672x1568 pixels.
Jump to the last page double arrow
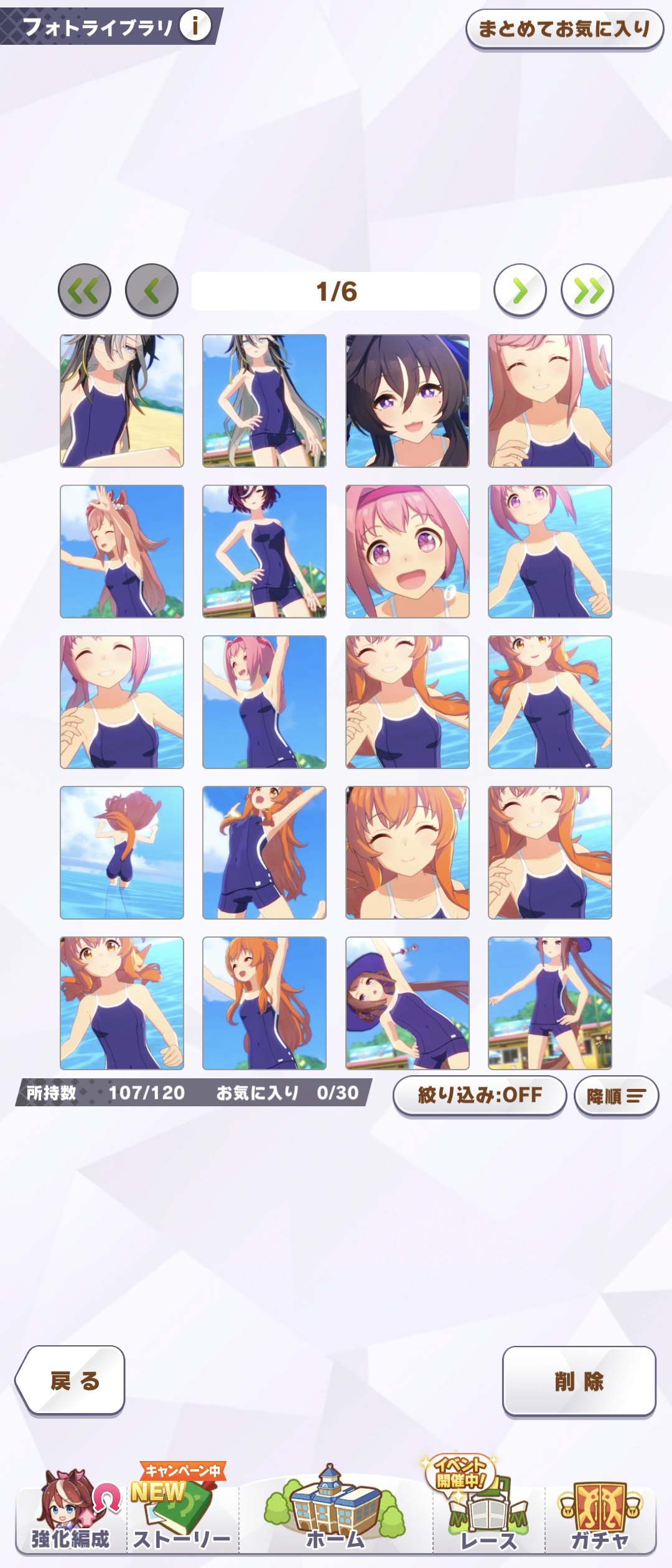tap(587, 291)
